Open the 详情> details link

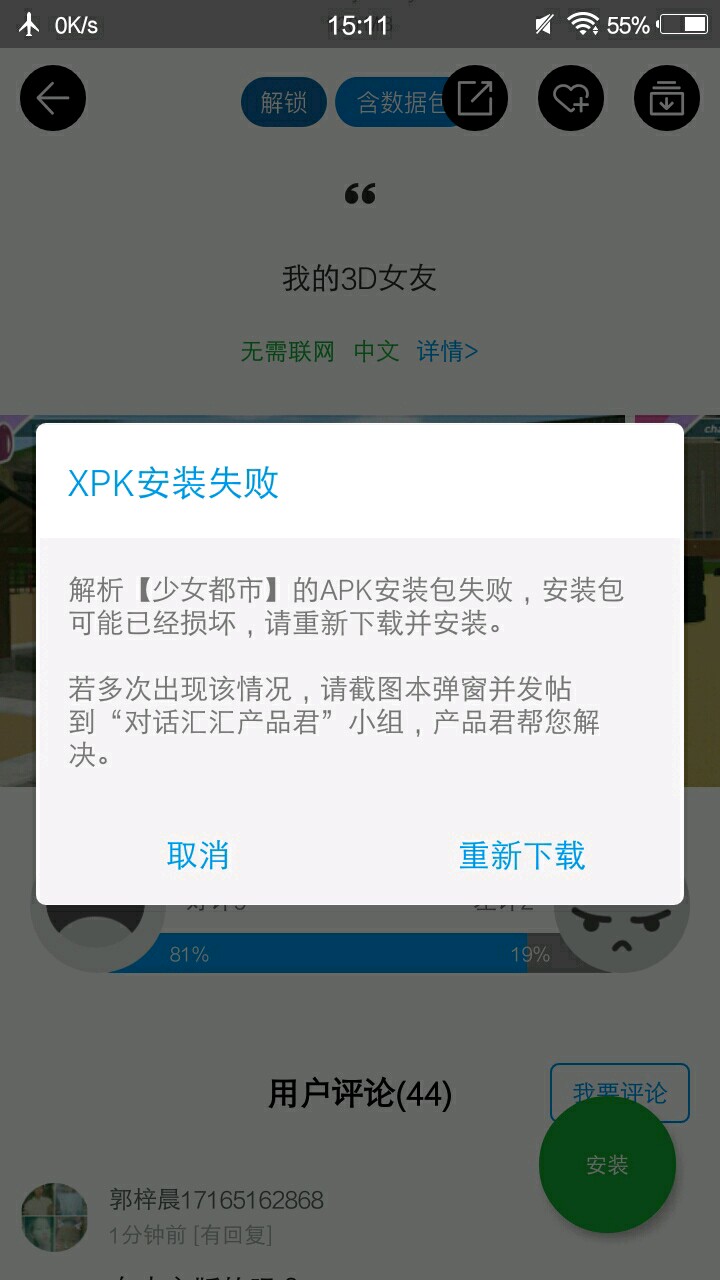coord(447,351)
